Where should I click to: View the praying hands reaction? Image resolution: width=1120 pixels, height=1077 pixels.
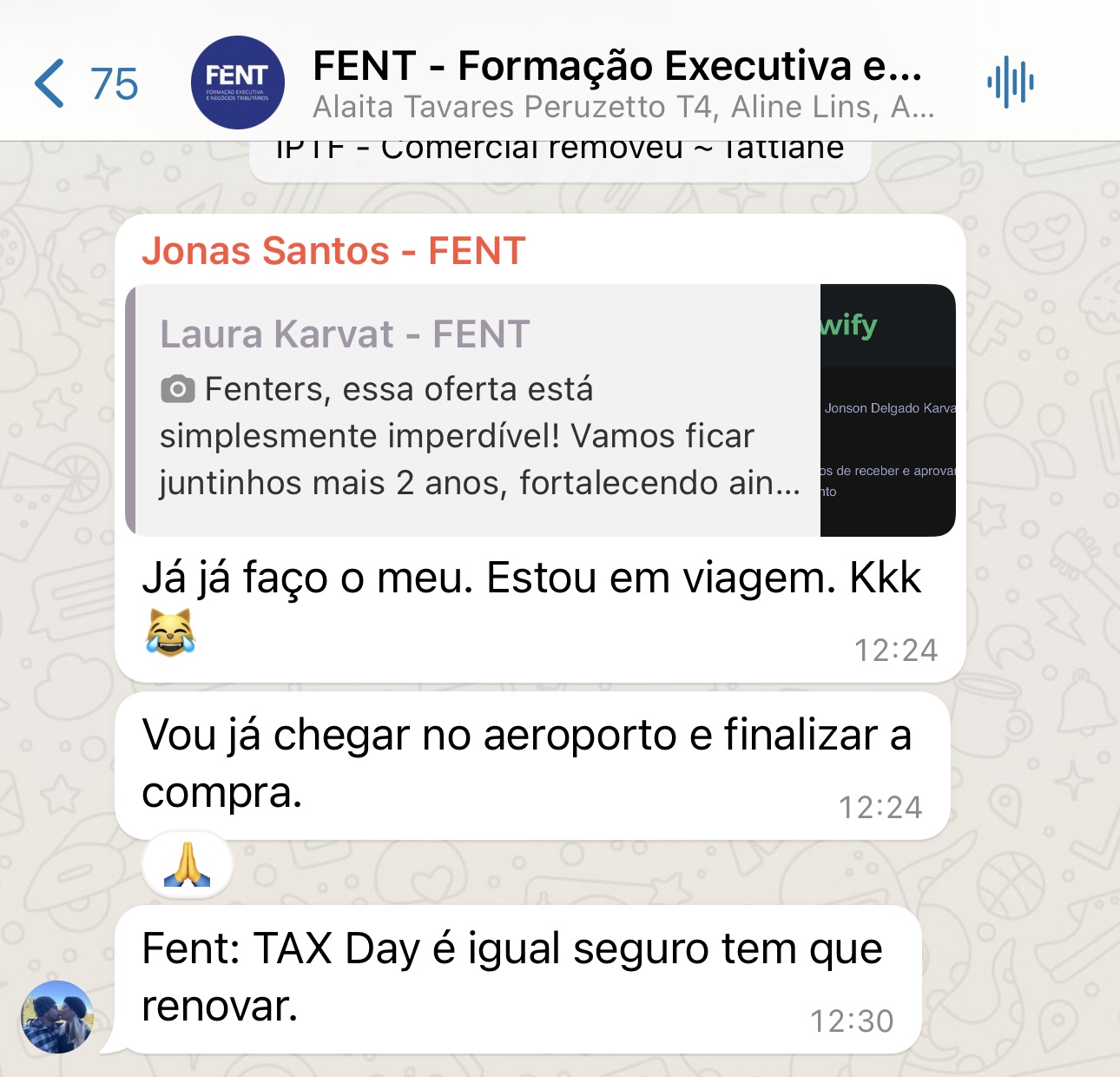(188, 865)
